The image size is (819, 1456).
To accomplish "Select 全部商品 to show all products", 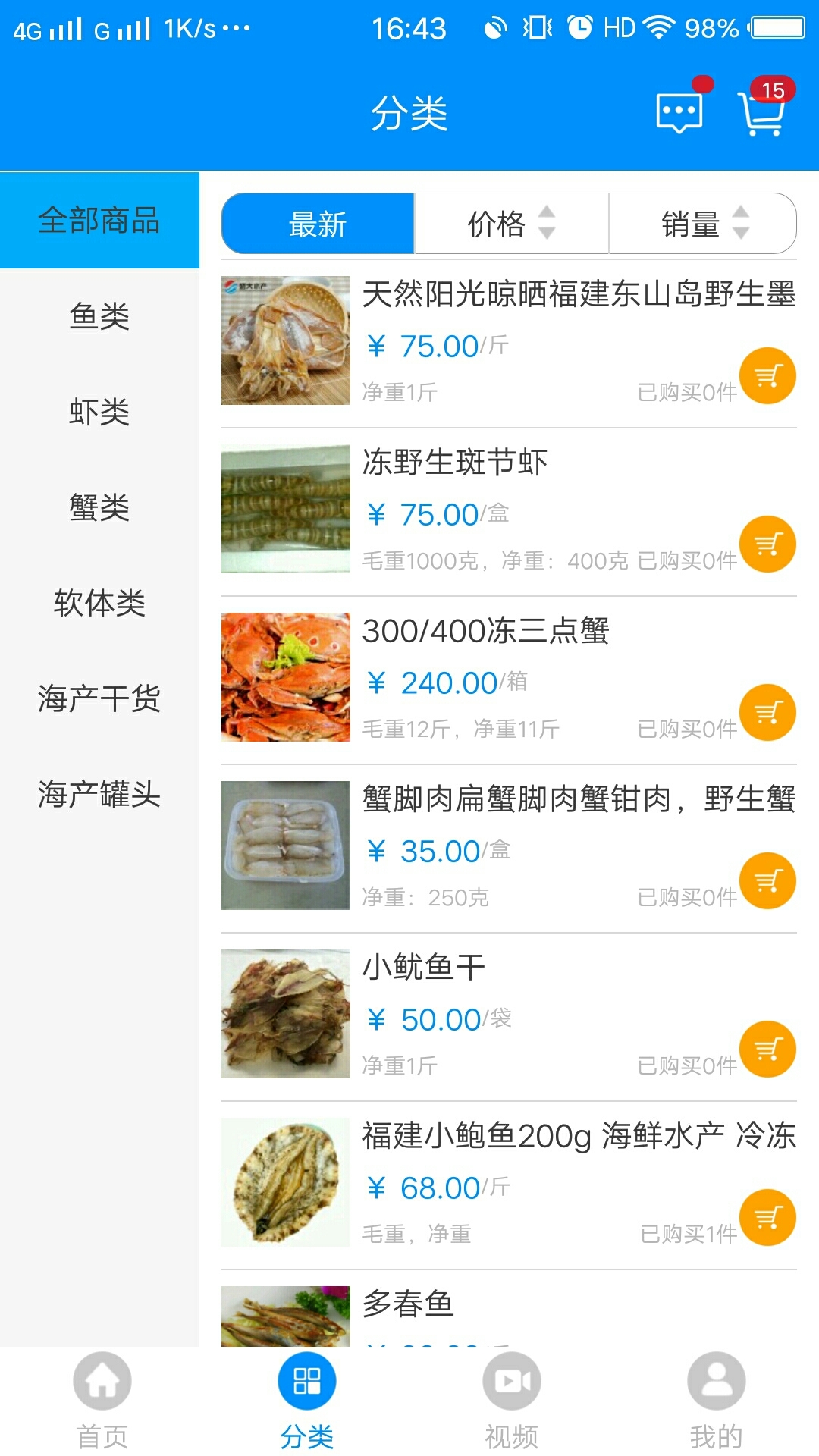I will (x=99, y=220).
